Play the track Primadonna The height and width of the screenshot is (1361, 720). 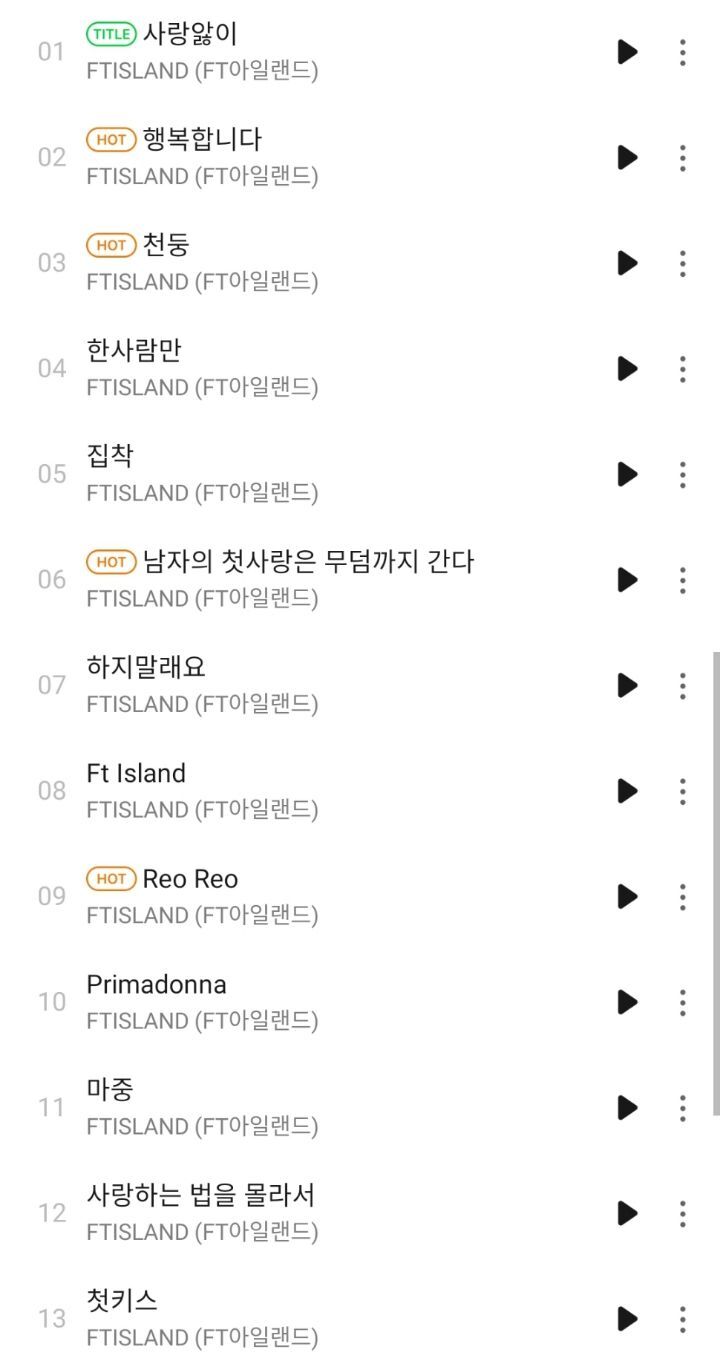(x=627, y=1002)
